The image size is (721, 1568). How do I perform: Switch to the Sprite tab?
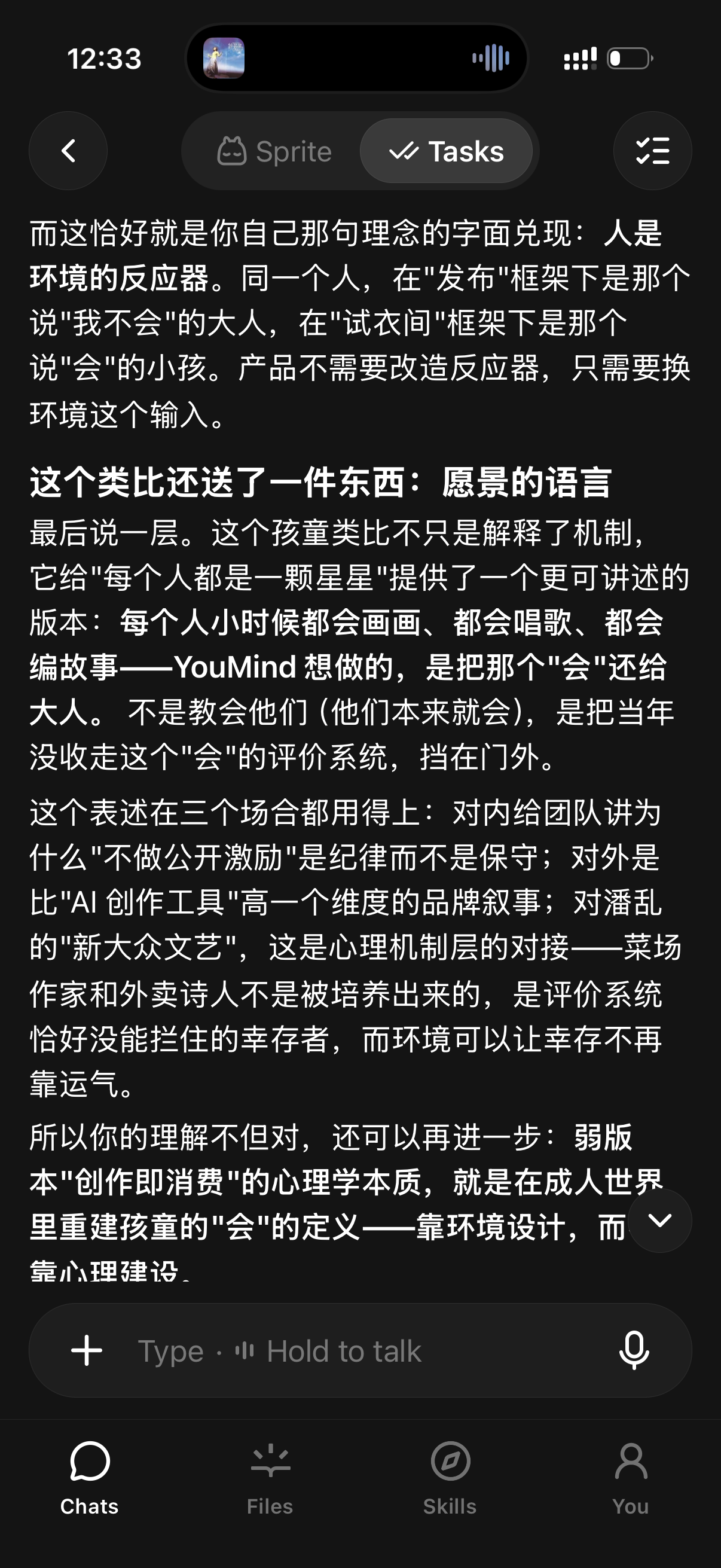(275, 151)
